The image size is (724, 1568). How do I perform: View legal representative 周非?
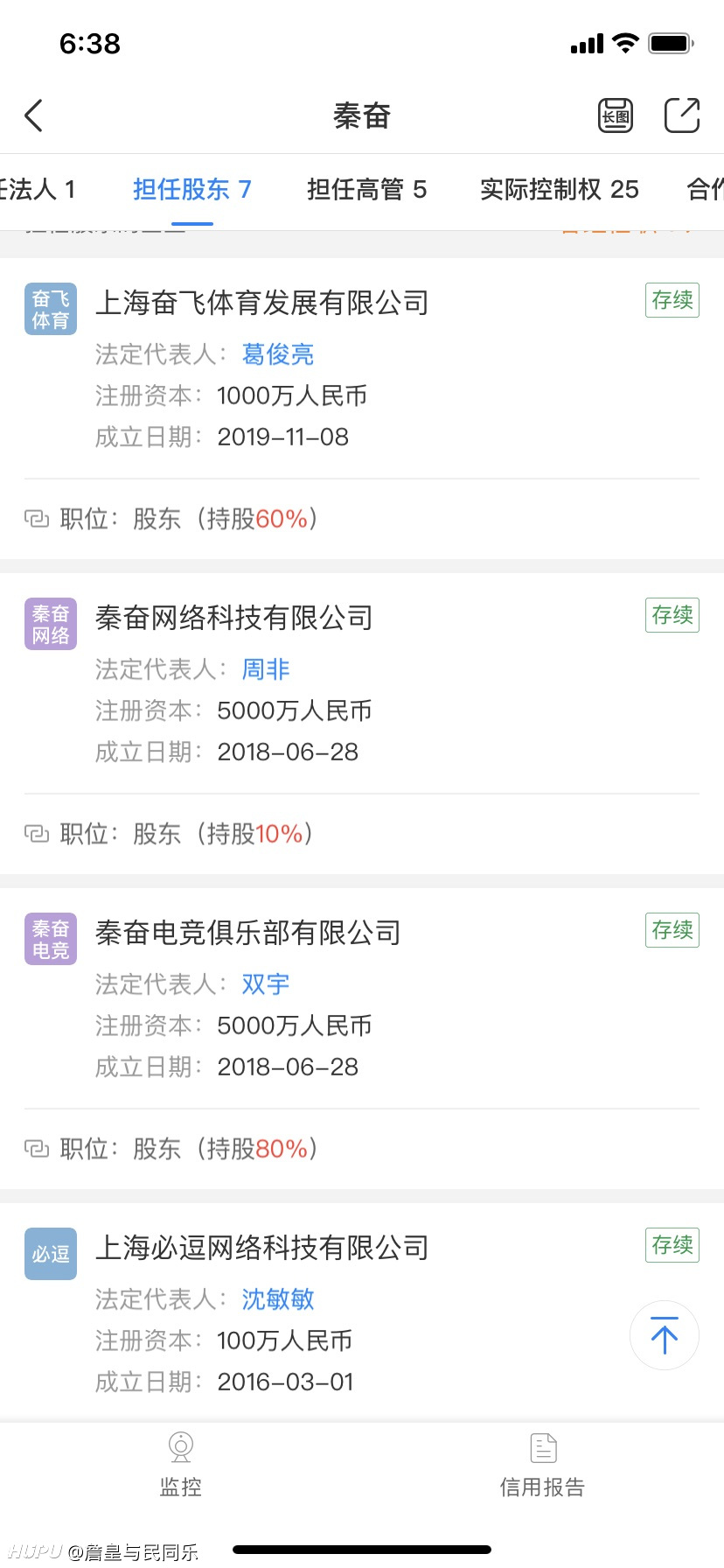[266, 669]
